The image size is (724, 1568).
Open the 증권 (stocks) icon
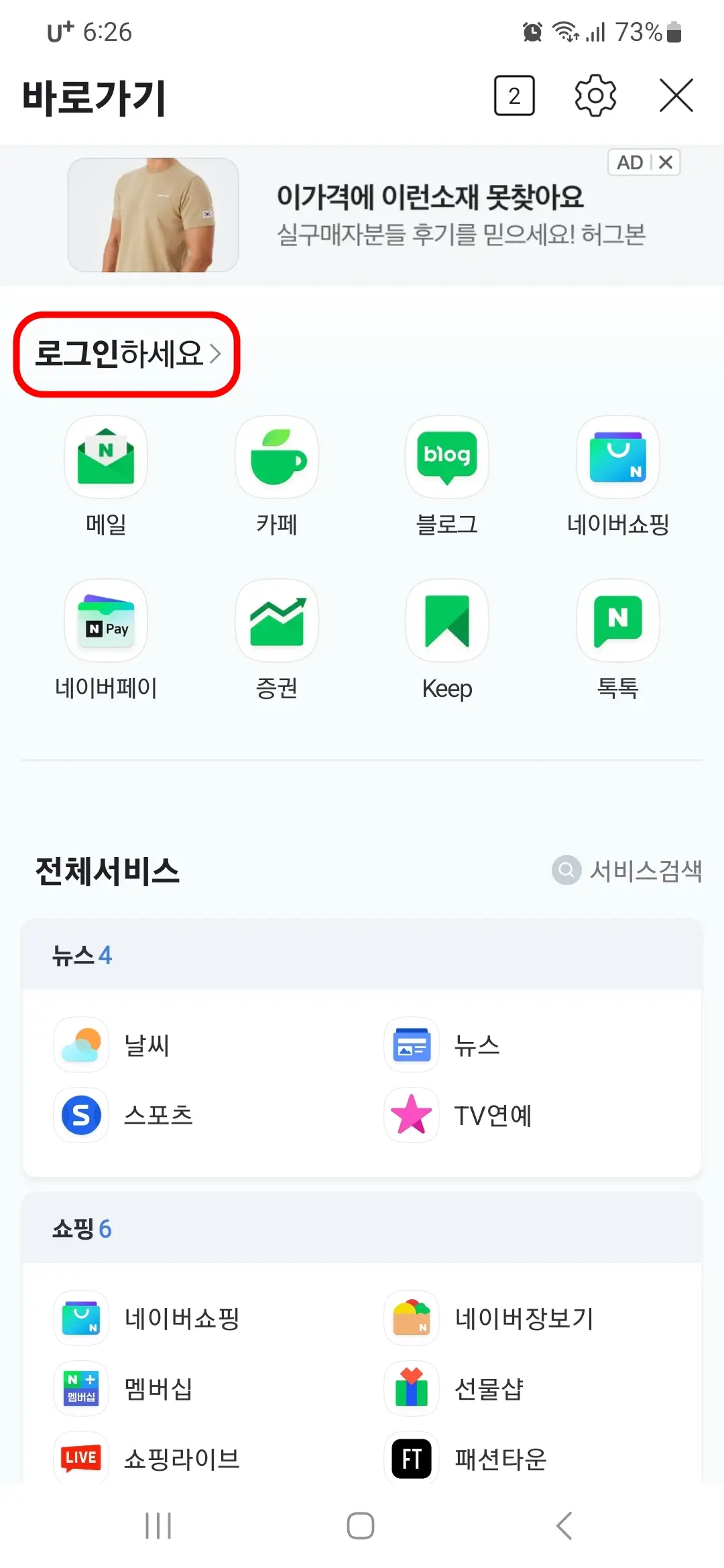(x=277, y=621)
